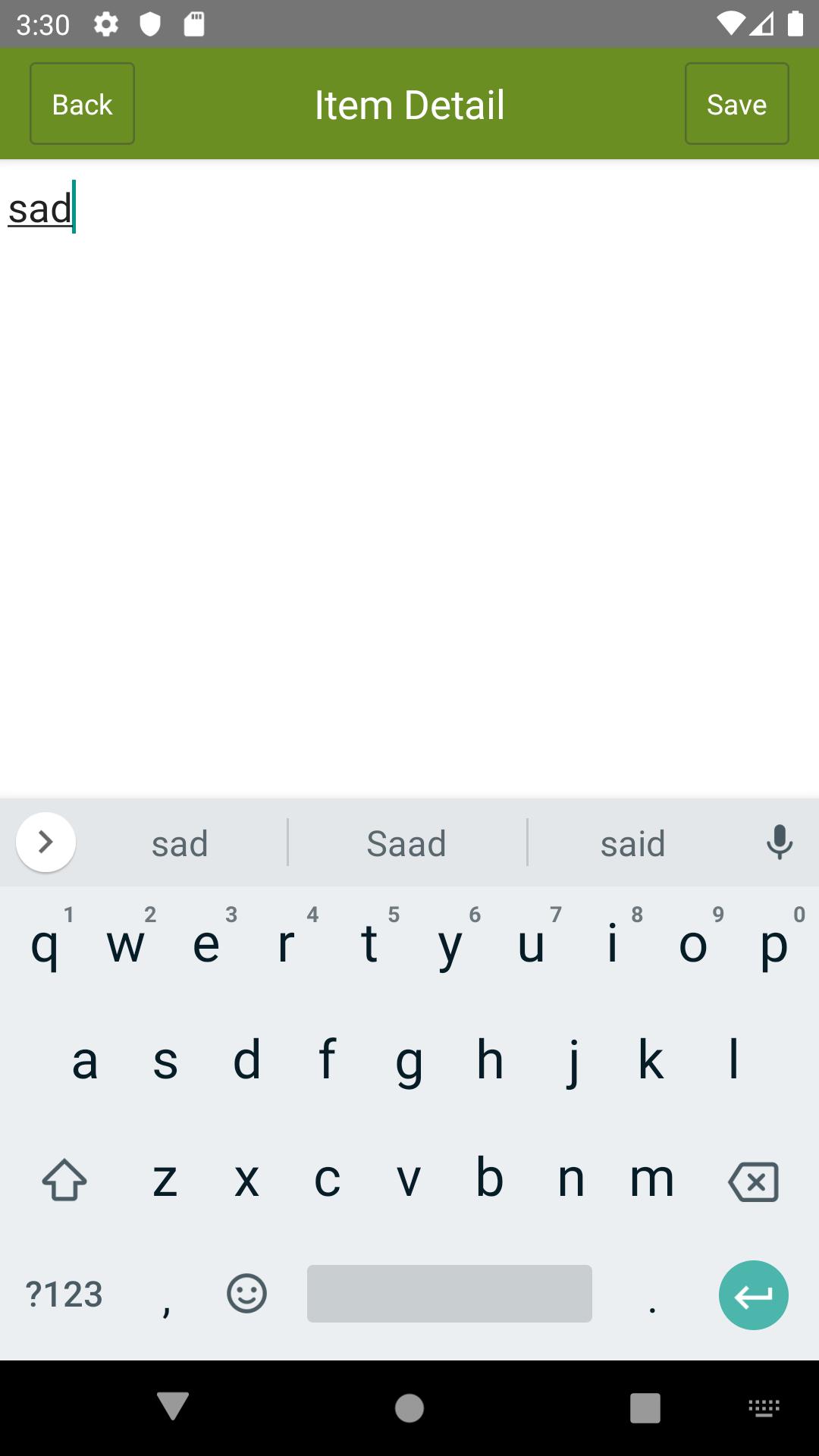This screenshot has height=1456, width=819.
Task: Tap the text field containing 'sad'
Action: tap(409, 209)
